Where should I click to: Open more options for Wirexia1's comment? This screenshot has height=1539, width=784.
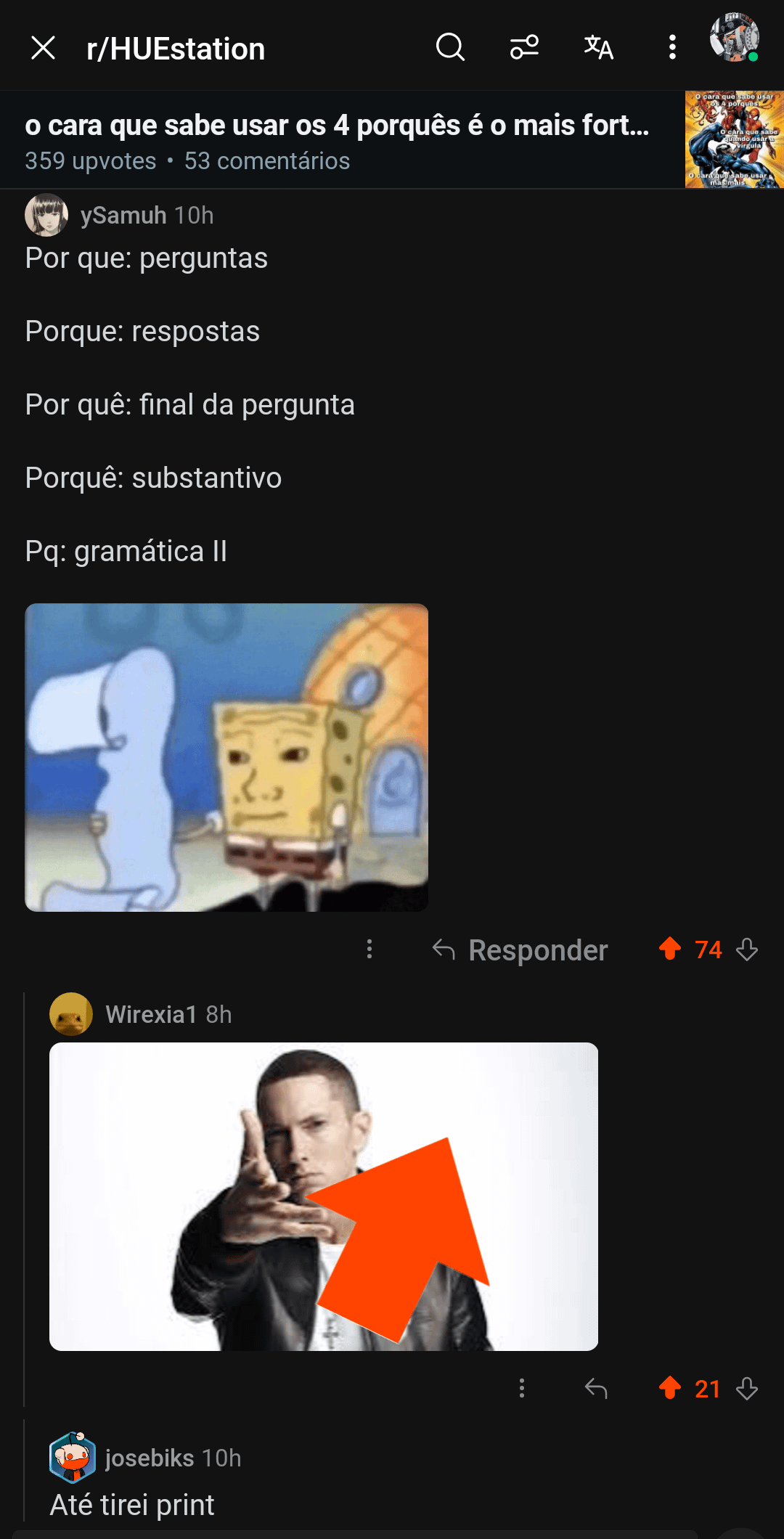pyautogui.click(x=521, y=1389)
